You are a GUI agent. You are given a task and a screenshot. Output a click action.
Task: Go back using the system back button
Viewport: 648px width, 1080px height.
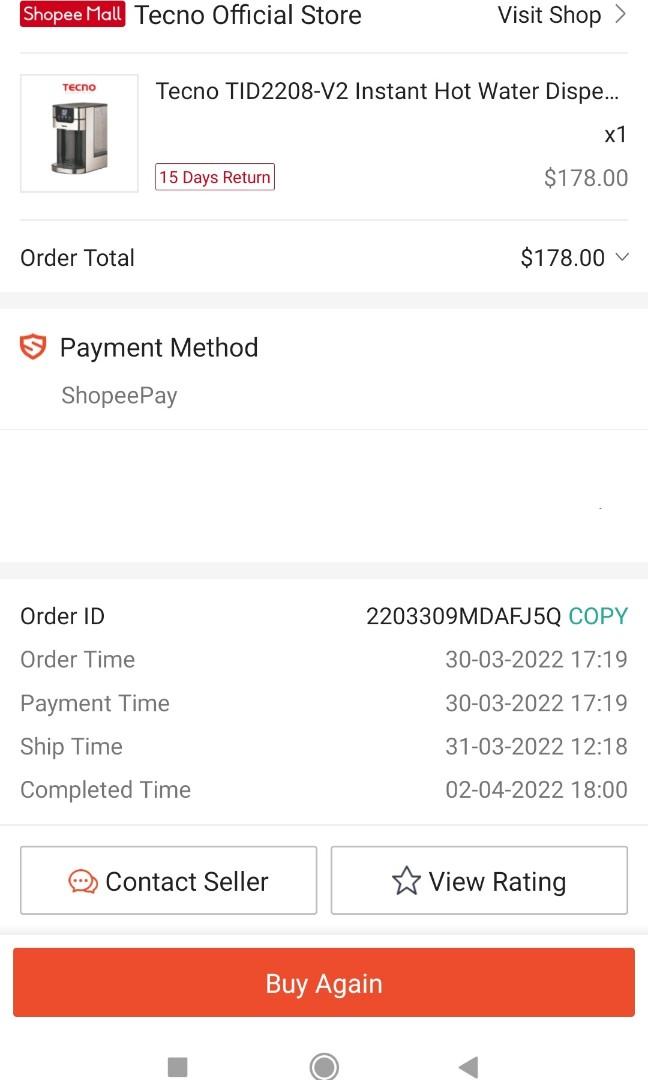(x=468, y=1065)
